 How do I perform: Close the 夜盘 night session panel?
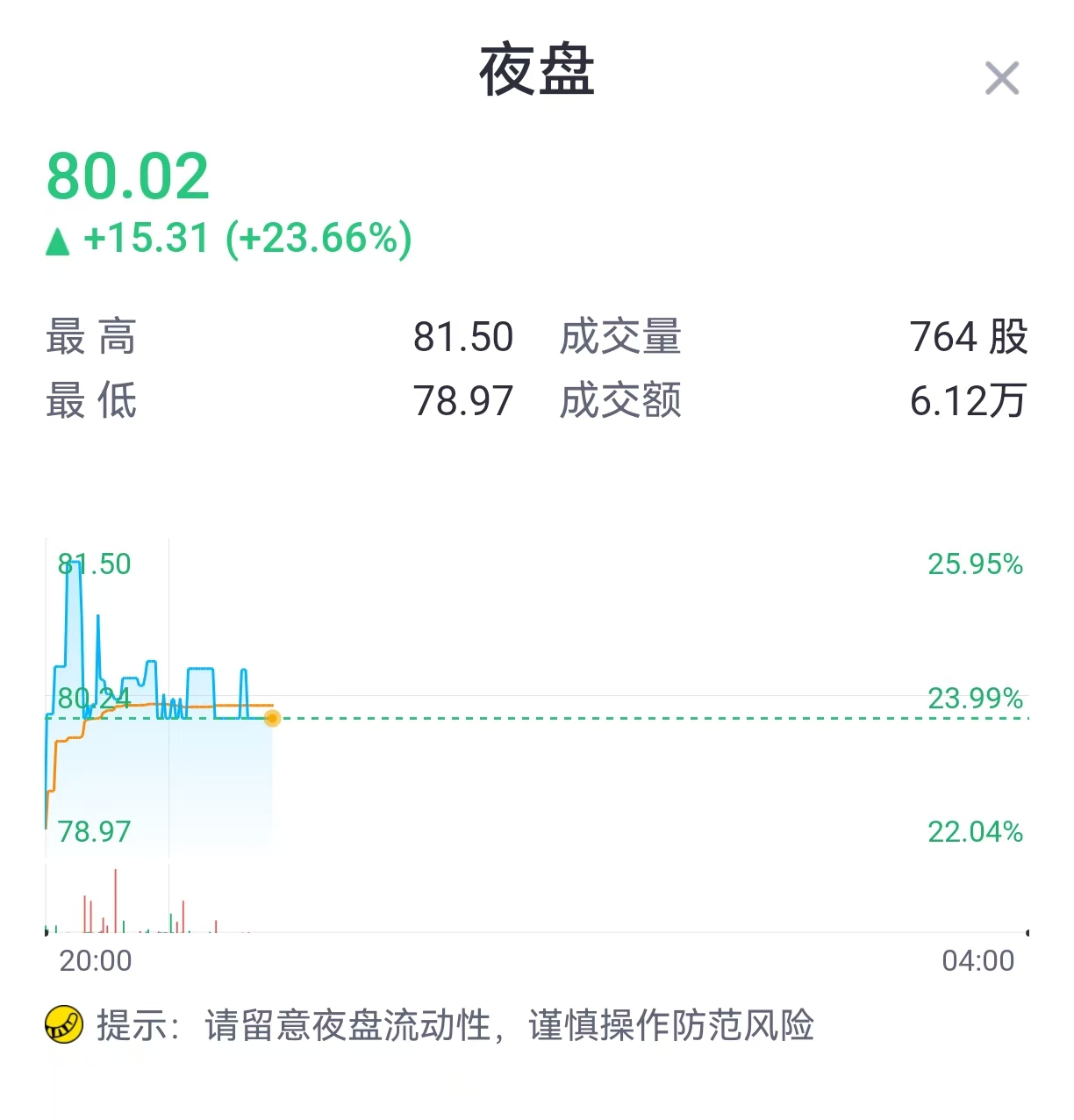(x=1001, y=78)
